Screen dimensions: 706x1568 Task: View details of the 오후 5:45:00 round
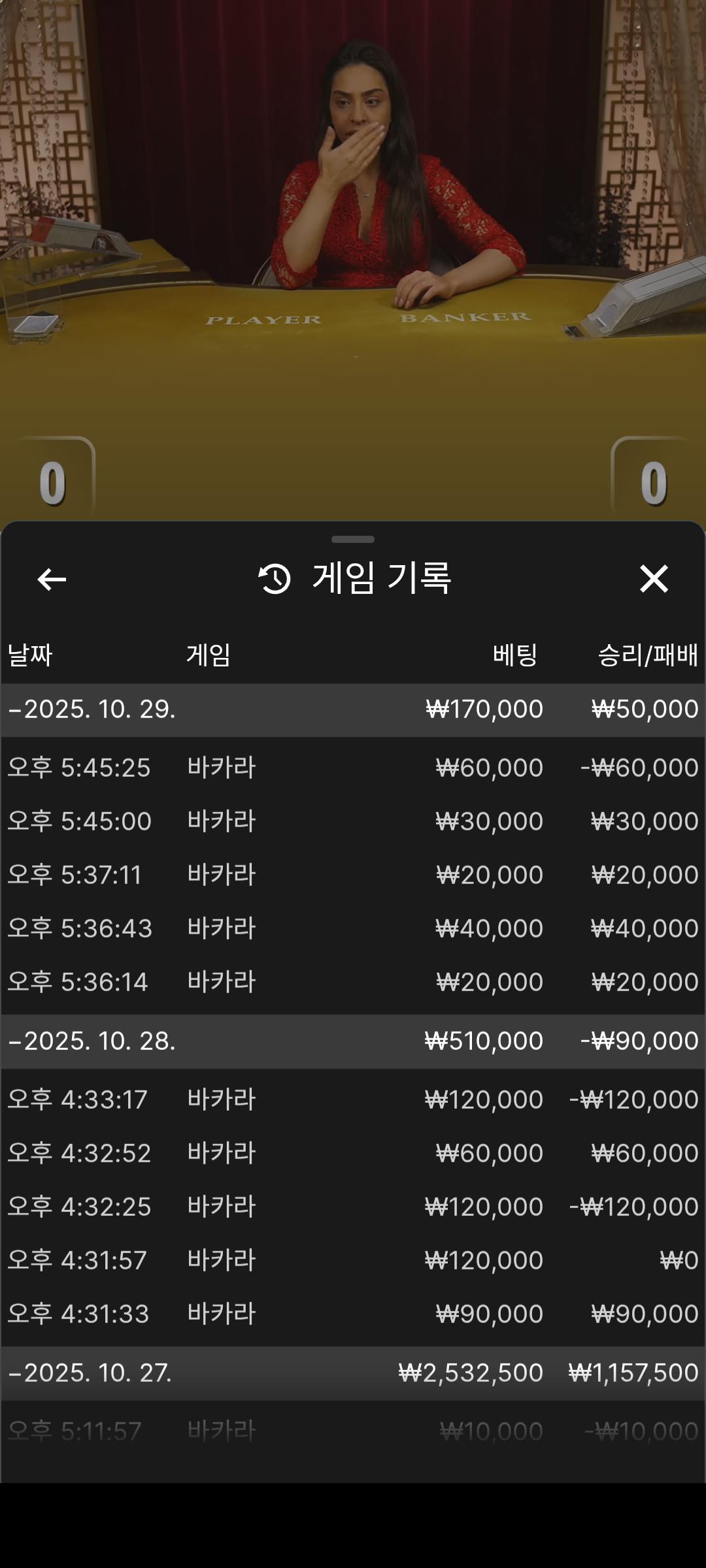(353, 821)
